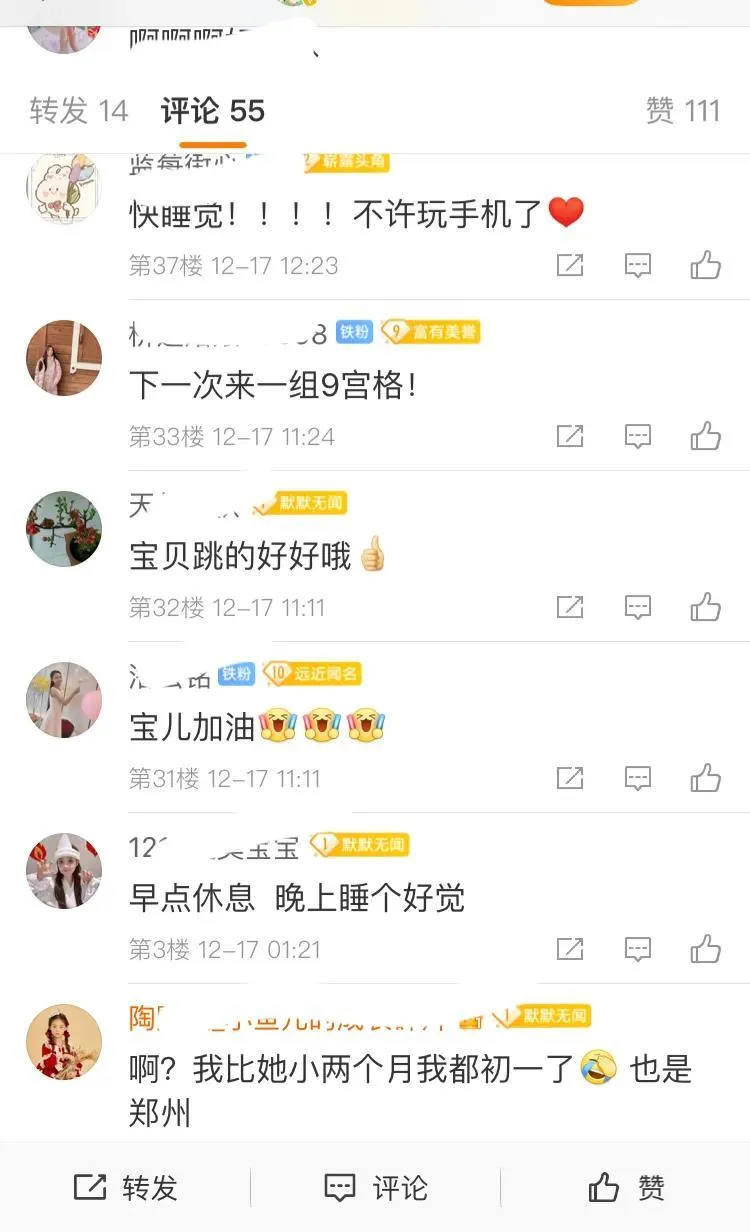This screenshot has width=750, height=1232.
Task: Tap 转发 in the bottom bar
Action: 125,1188
